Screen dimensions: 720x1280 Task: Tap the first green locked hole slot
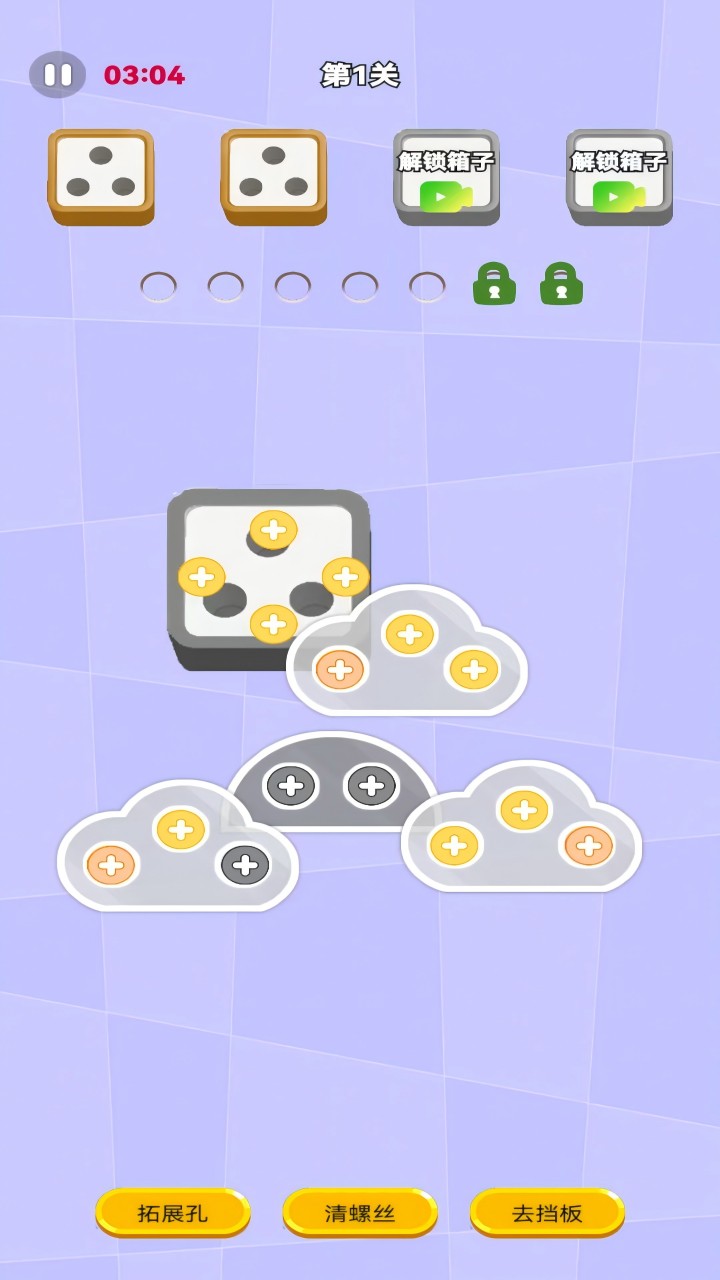coord(494,285)
